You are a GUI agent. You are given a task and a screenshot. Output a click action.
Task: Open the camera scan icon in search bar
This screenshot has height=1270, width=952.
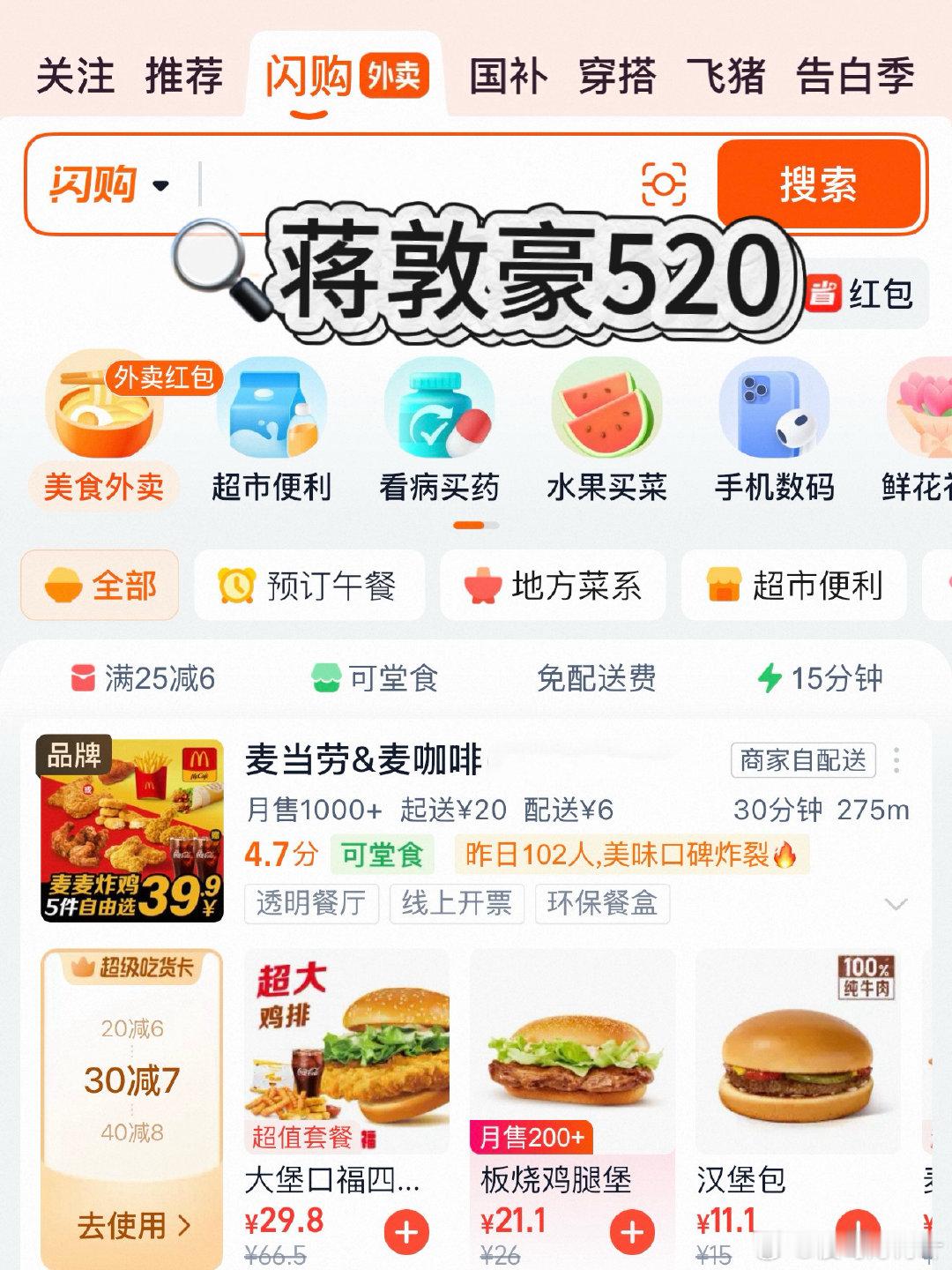coord(664,183)
